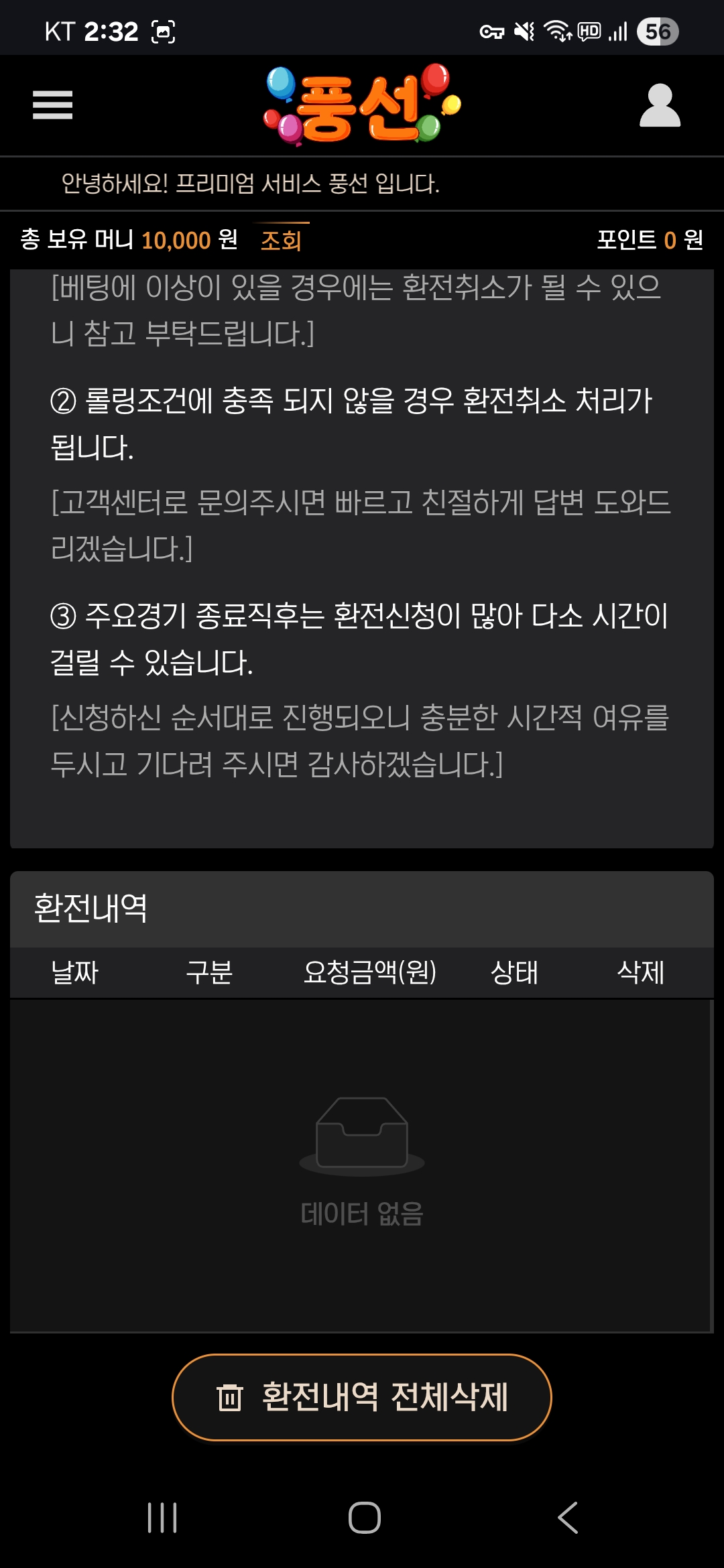This screenshot has width=724, height=1568.
Task: Open the user profile icon
Action: (x=660, y=105)
